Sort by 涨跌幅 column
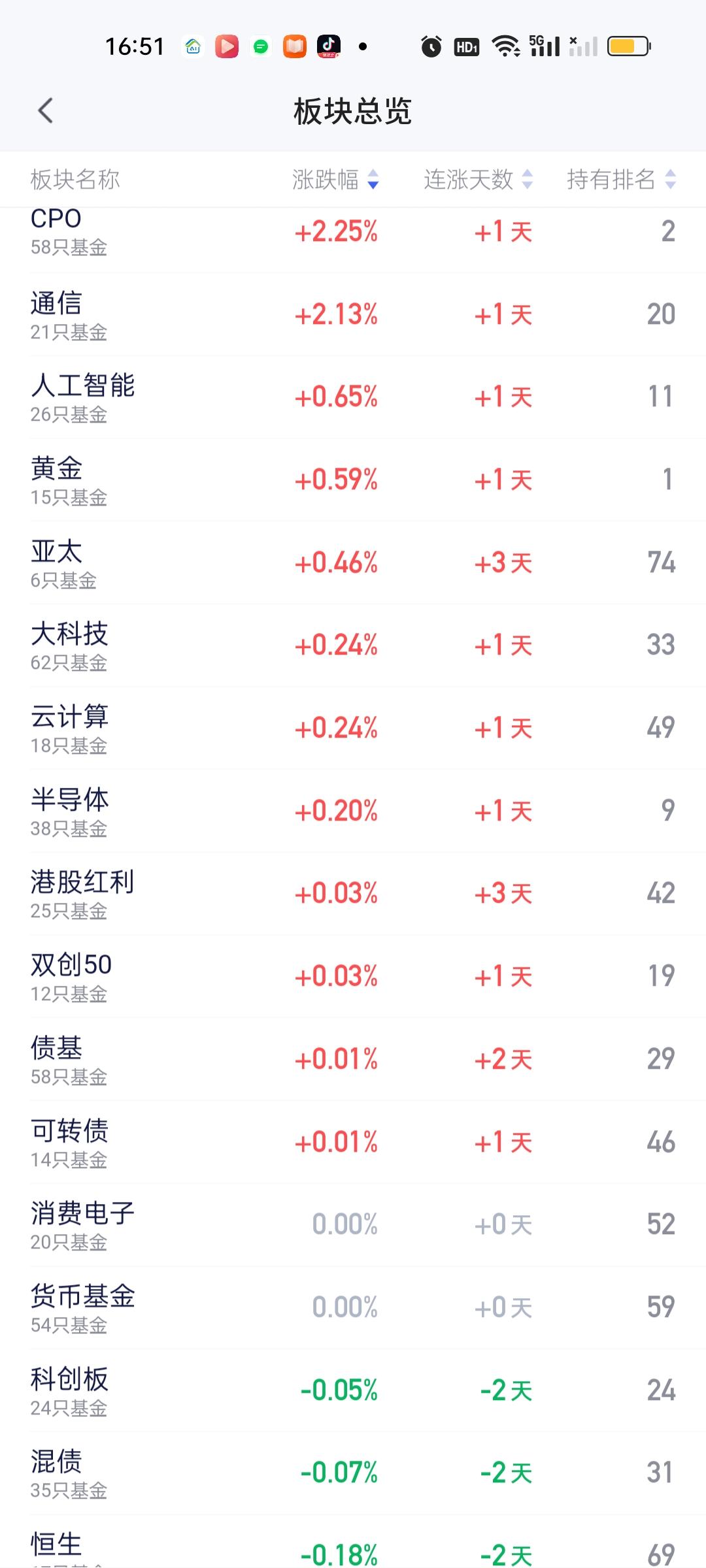 click(x=335, y=179)
